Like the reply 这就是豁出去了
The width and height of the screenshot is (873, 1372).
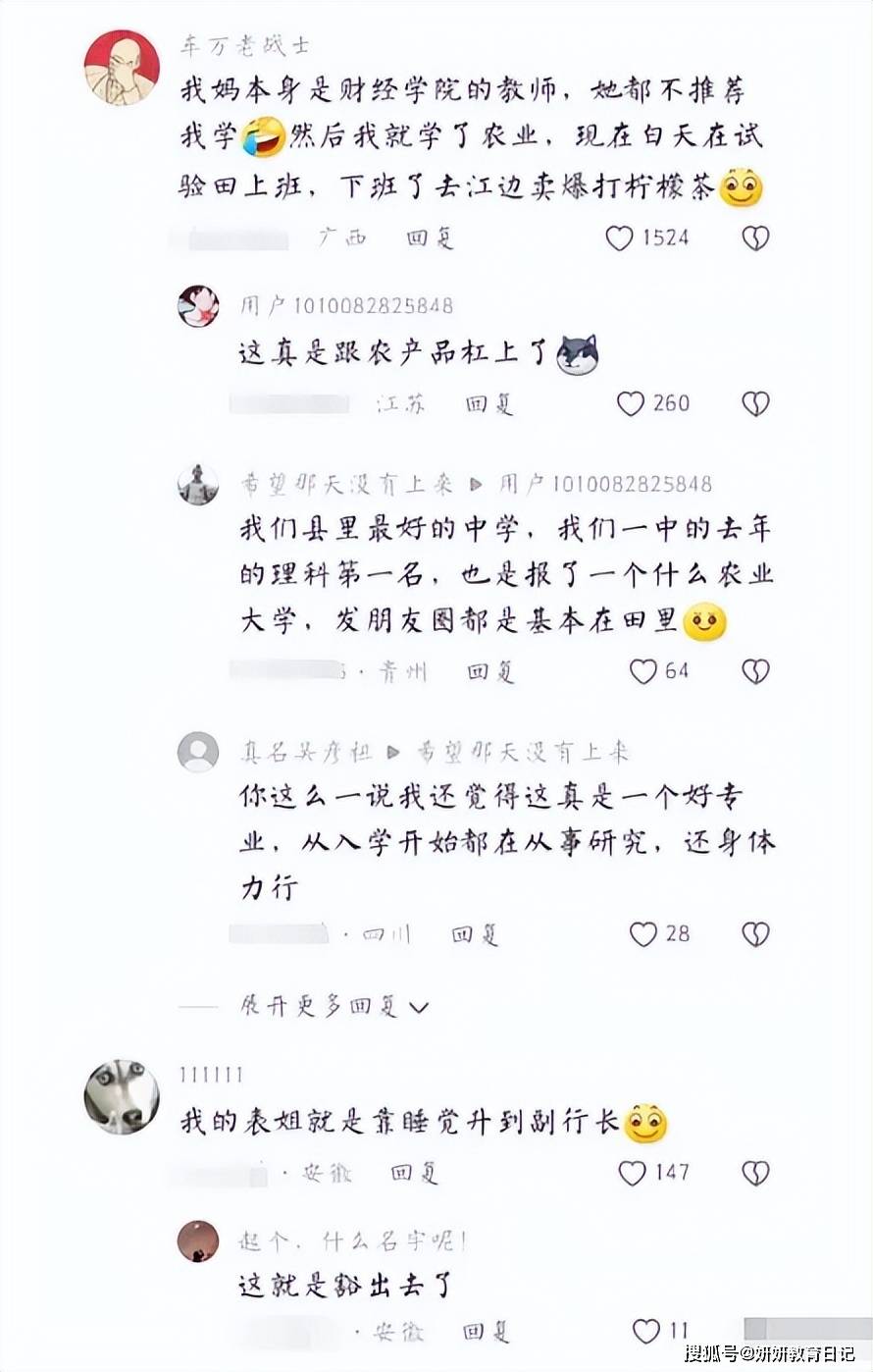(x=646, y=1332)
